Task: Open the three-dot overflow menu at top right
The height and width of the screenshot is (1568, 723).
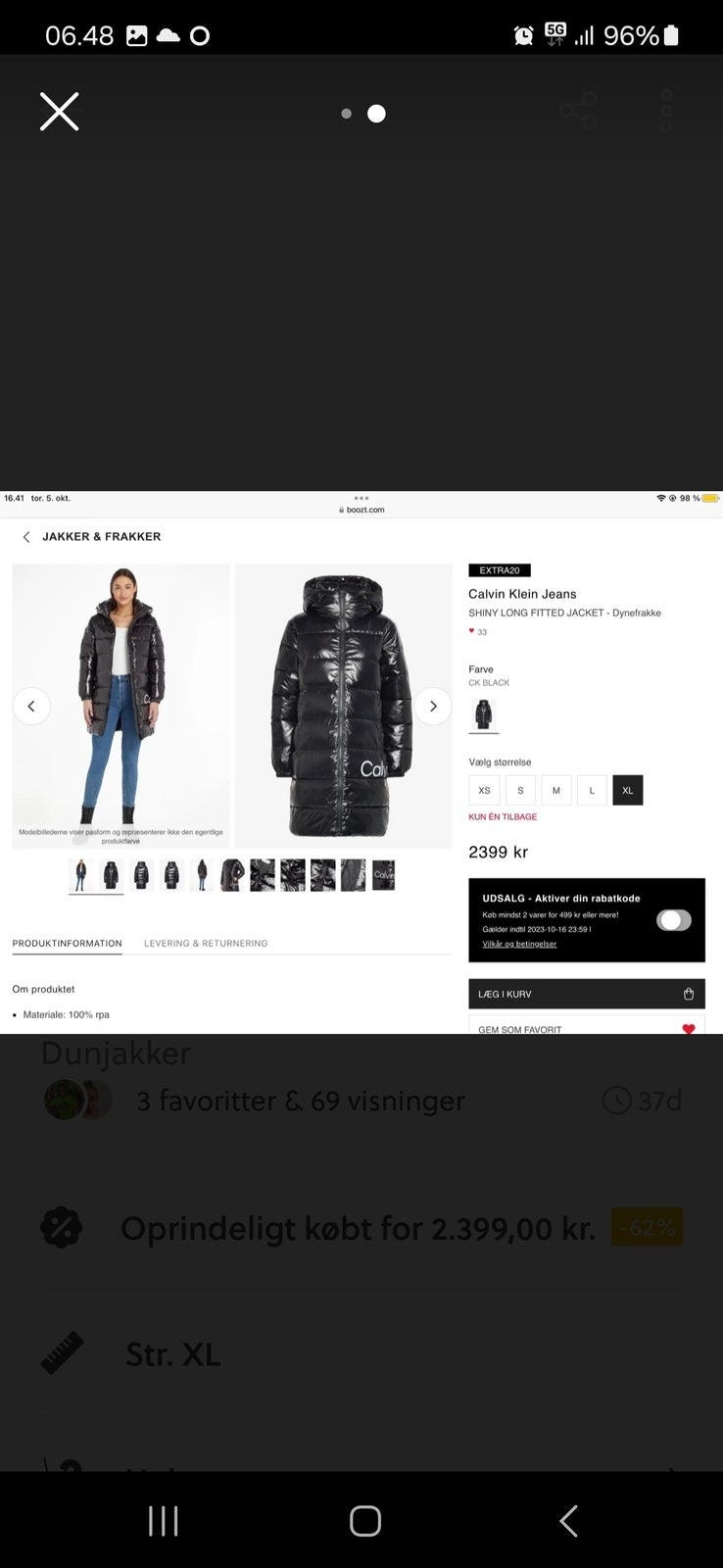Action: tap(666, 110)
